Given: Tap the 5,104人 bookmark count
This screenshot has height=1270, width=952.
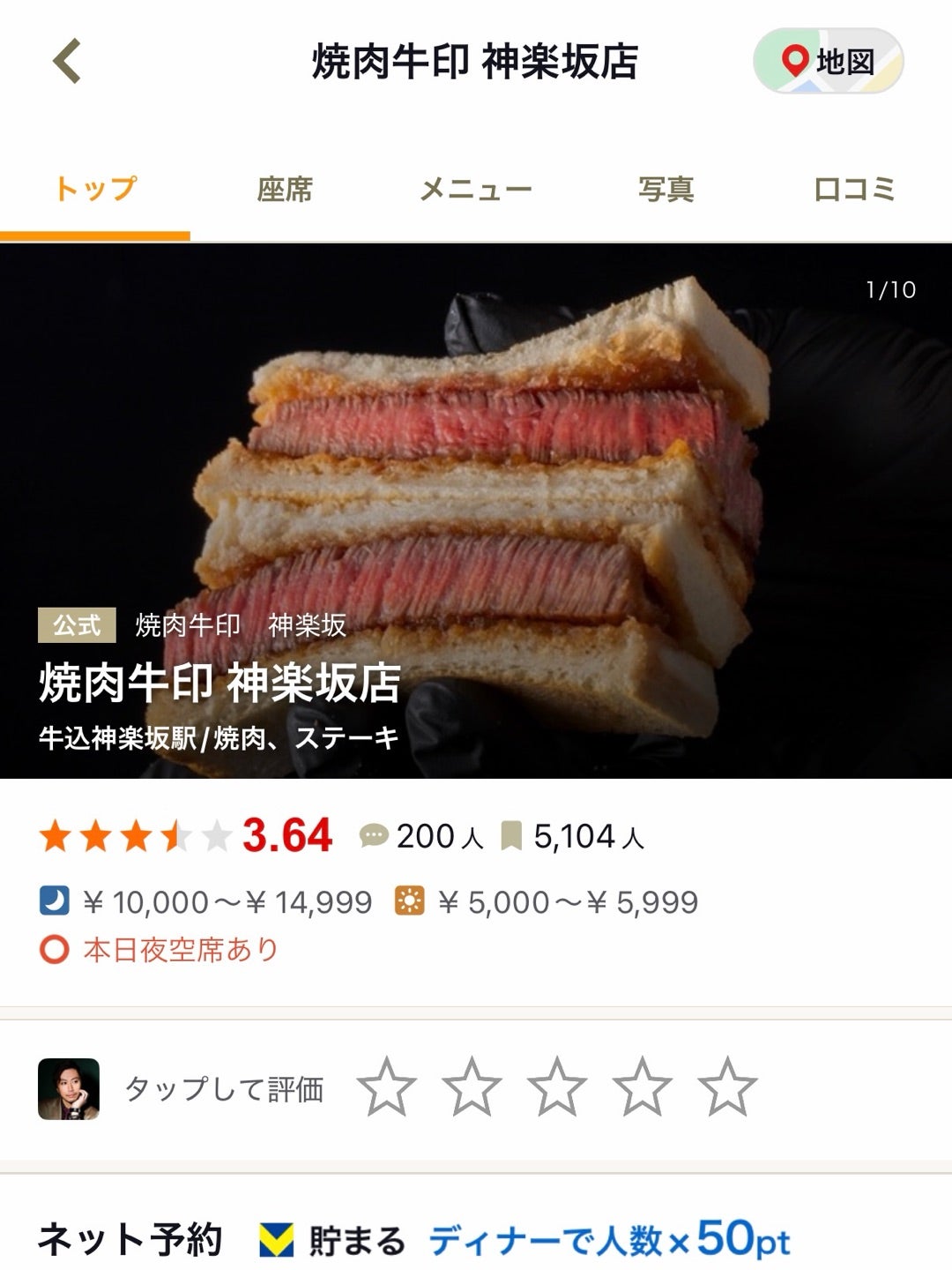Looking at the screenshot, I should (573, 836).
